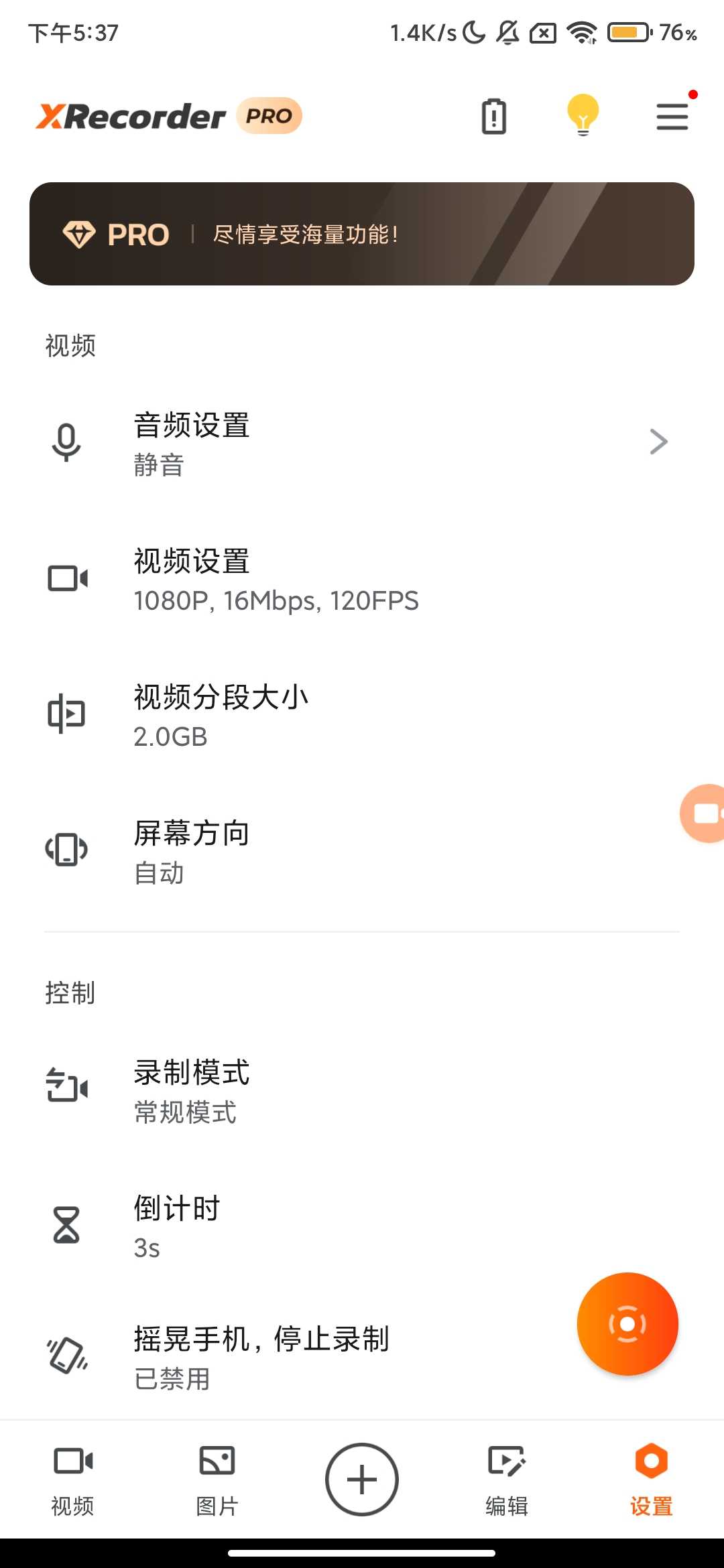This screenshot has width=724, height=1568.
Task: Tap the yellow lightbulb tips icon
Action: pos(583,115)
